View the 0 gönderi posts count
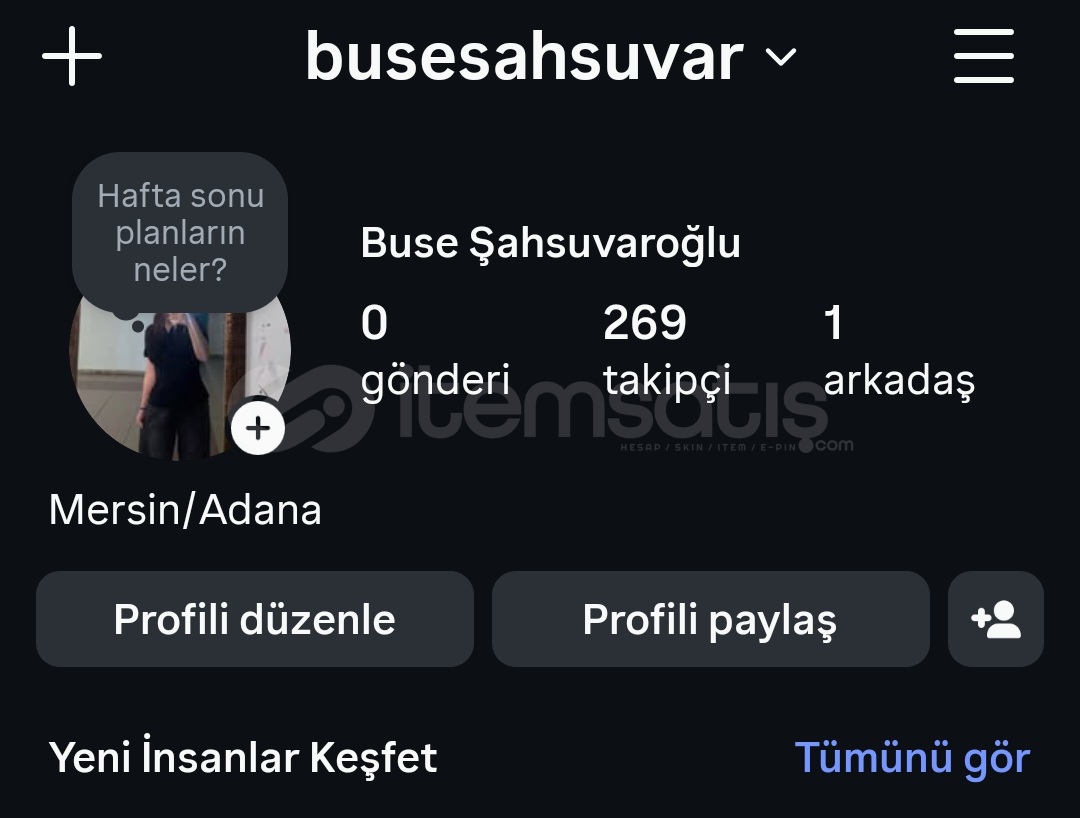 [435, 351]
